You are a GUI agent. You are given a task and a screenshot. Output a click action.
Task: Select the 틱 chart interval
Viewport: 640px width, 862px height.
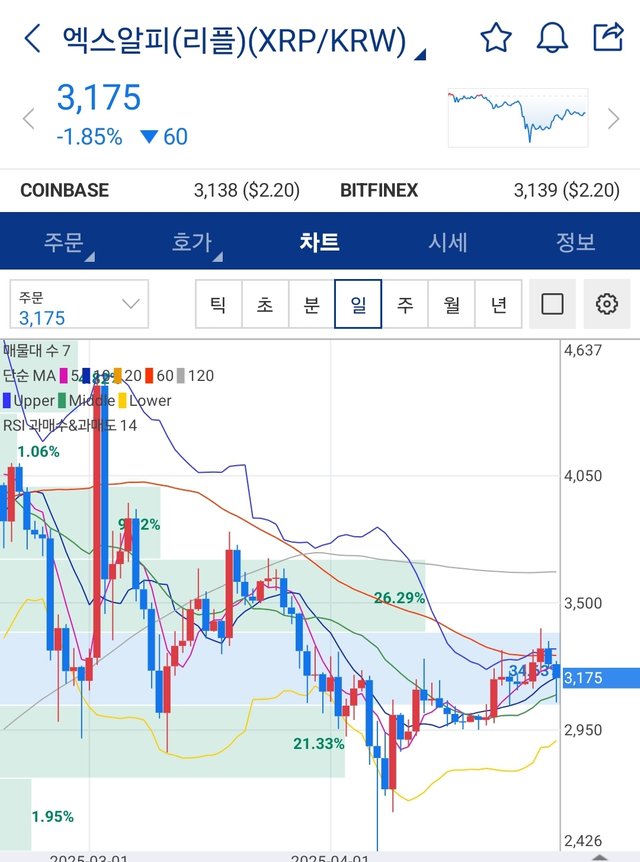pyautogui.click(x=218, y=304)
